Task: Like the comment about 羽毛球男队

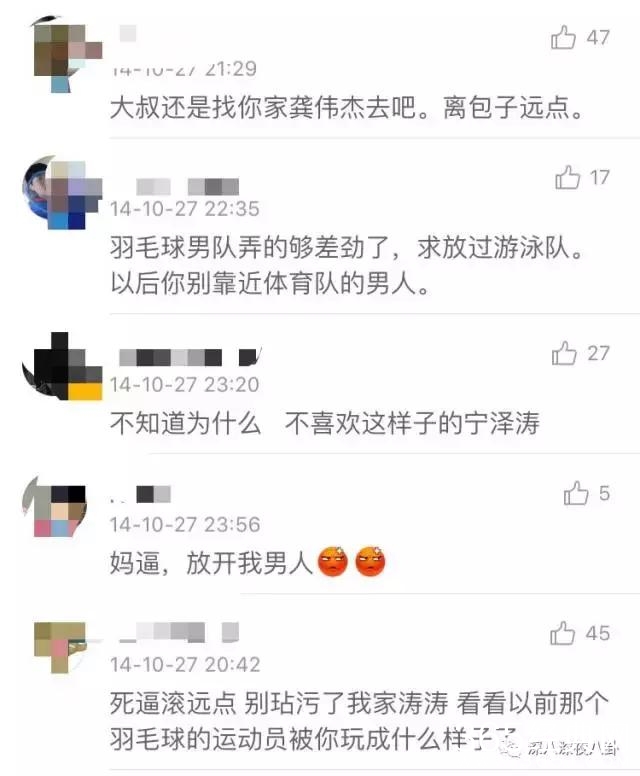Action: (568, 178)
